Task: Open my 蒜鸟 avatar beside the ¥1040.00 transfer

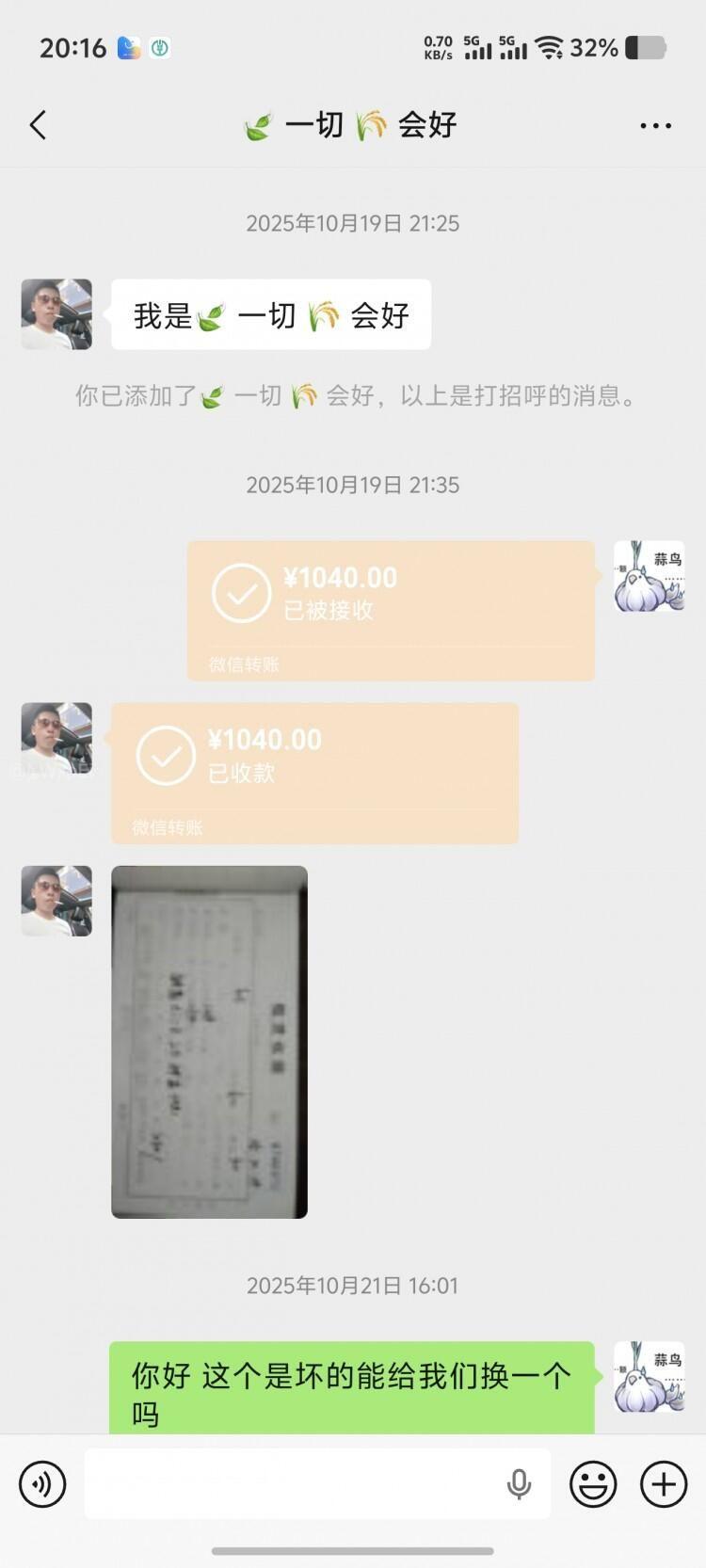Action: 649,576
